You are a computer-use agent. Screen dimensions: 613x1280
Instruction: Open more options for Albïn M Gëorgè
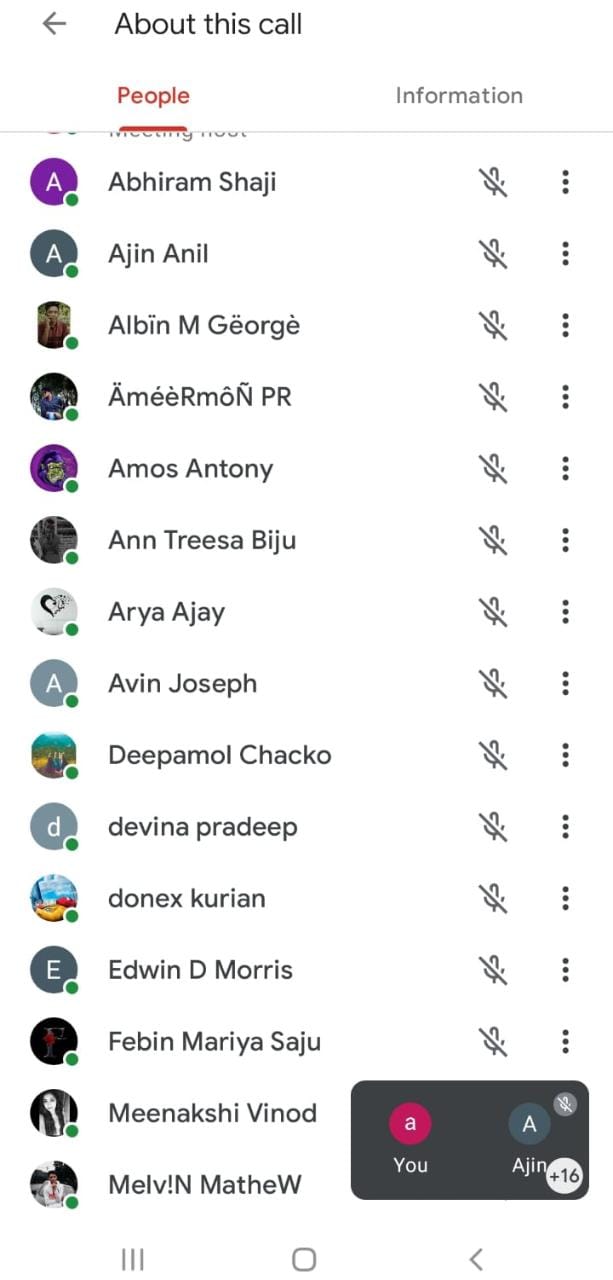[565, 326]
